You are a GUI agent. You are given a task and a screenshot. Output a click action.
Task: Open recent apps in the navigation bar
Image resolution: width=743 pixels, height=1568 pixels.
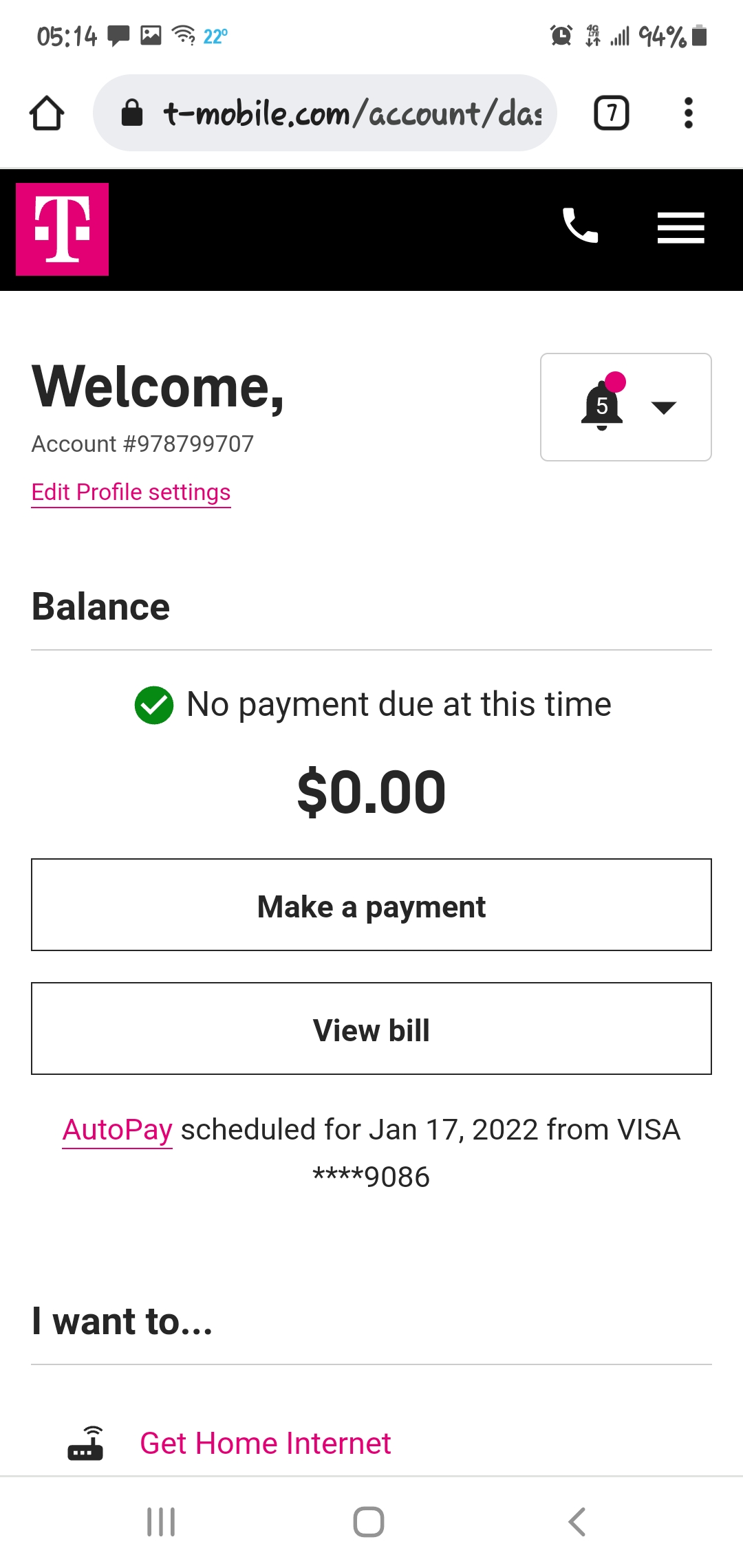point(160,1521)
